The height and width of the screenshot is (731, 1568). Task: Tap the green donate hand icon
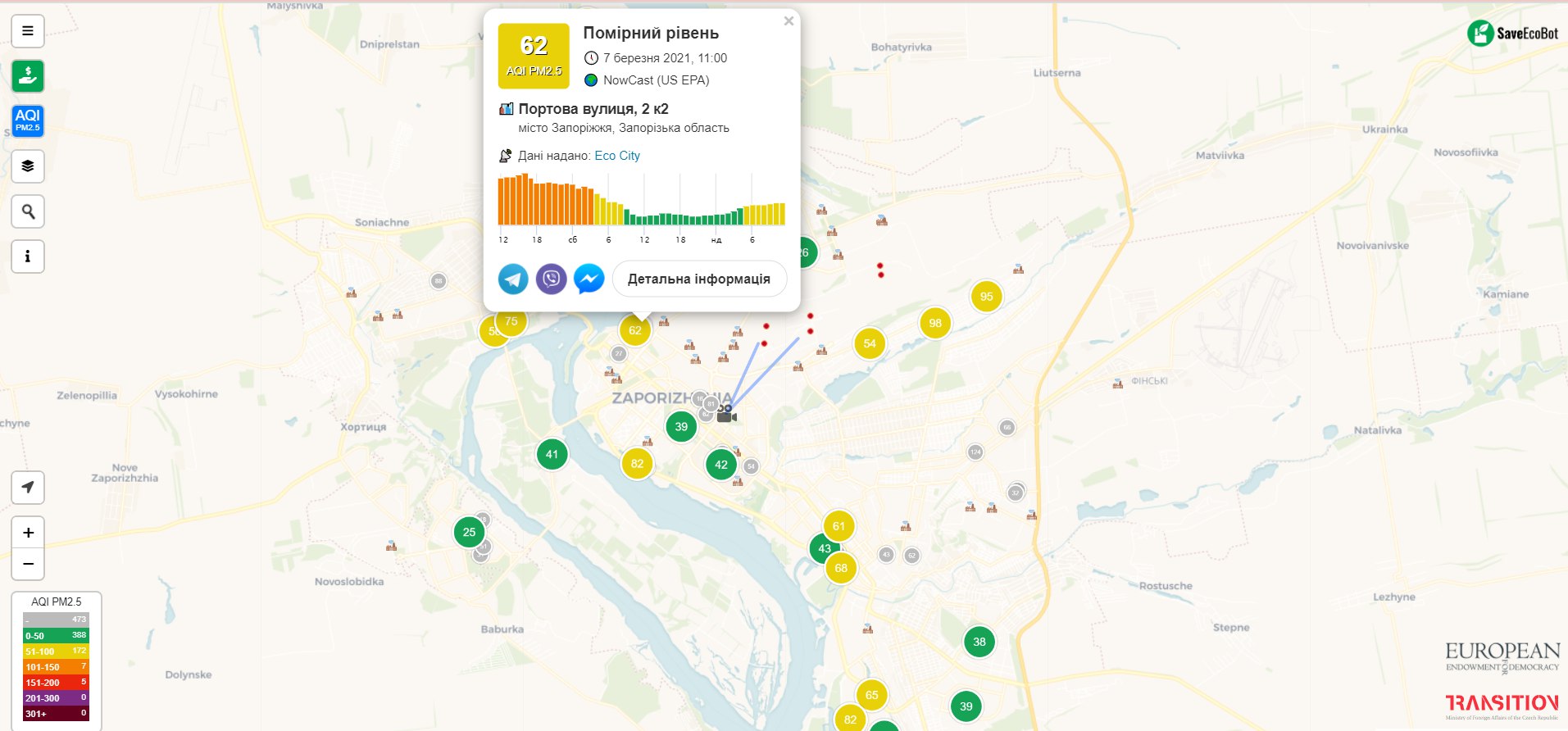pyautogui.click(x=28, y=76)
